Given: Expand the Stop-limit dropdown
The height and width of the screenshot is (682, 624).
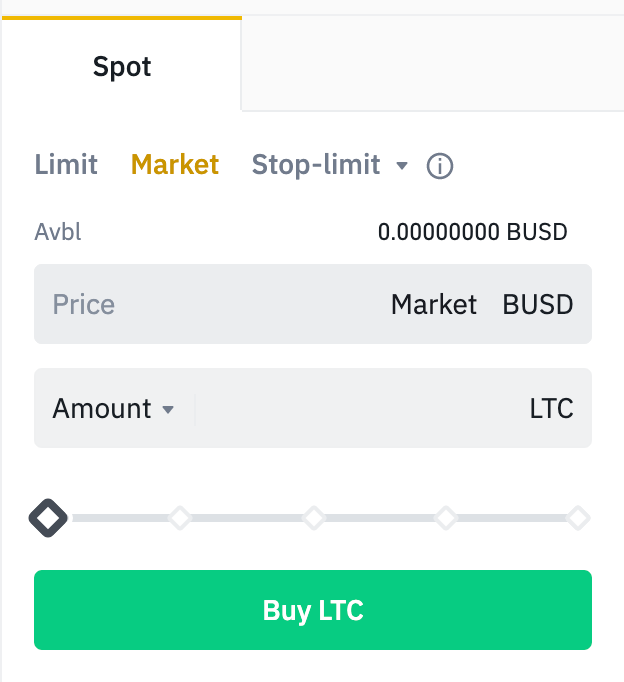Looking at the screenshot, I should (402, 165).
